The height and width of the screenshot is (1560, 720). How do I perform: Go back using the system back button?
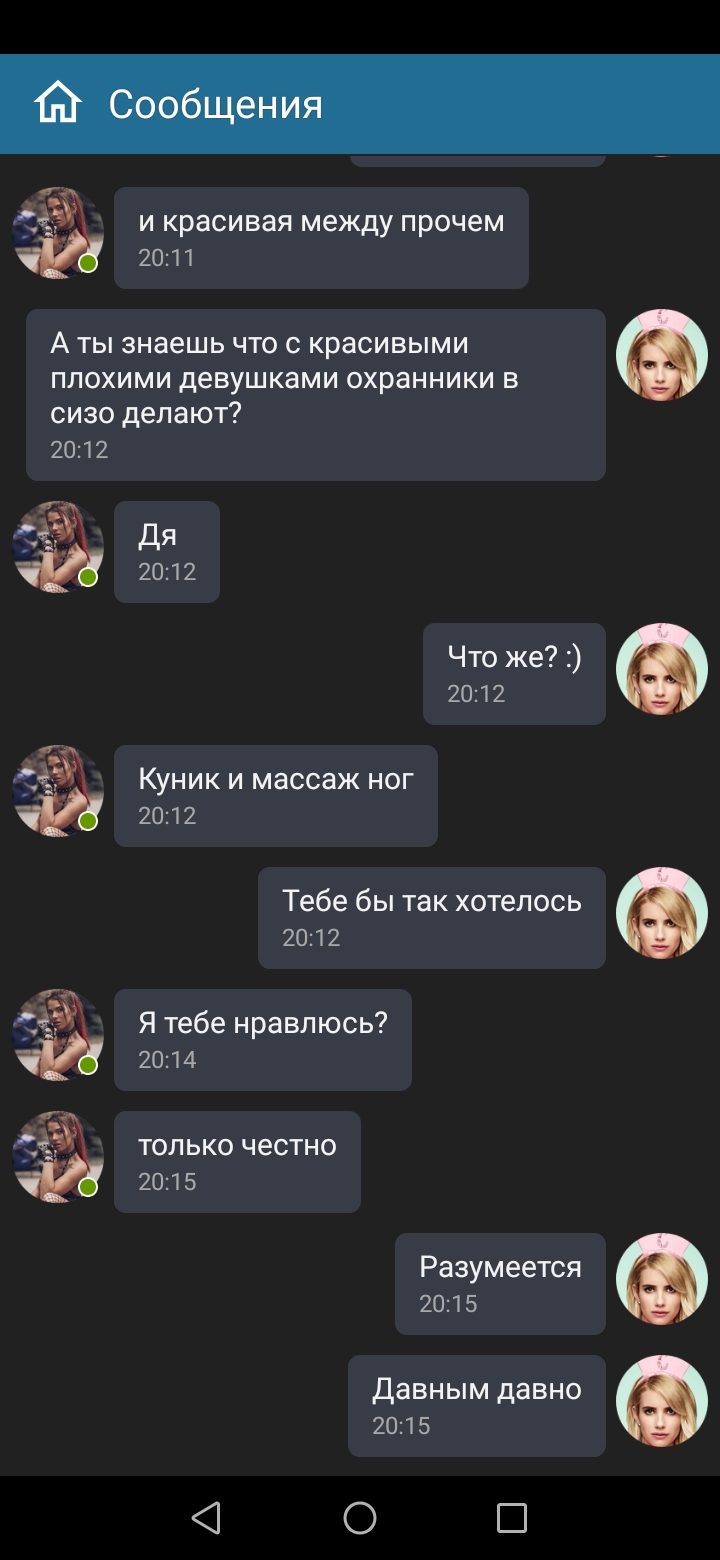(x=206, y=1518)
